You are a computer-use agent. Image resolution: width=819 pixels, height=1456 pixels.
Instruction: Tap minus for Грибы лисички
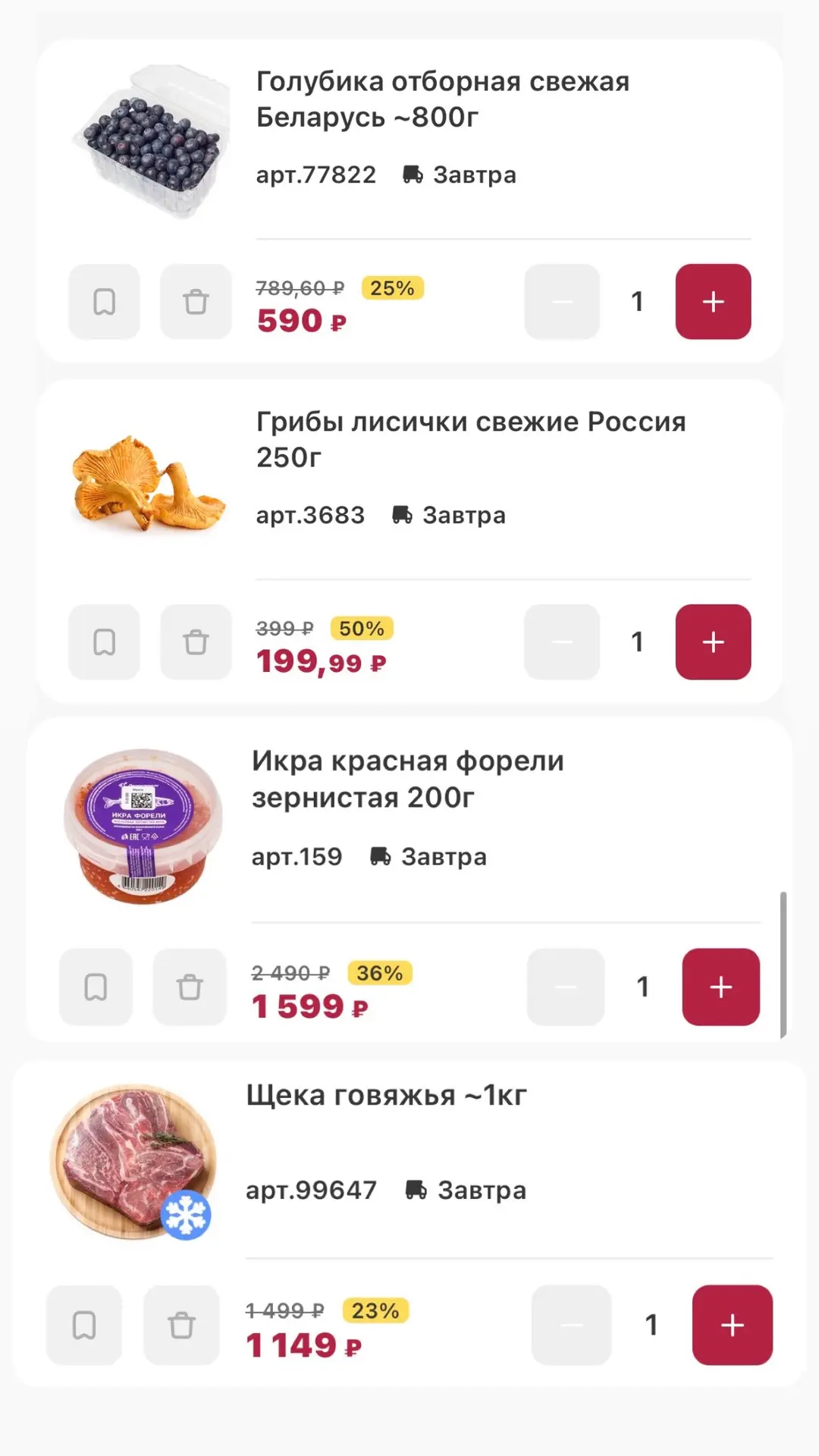562,642
